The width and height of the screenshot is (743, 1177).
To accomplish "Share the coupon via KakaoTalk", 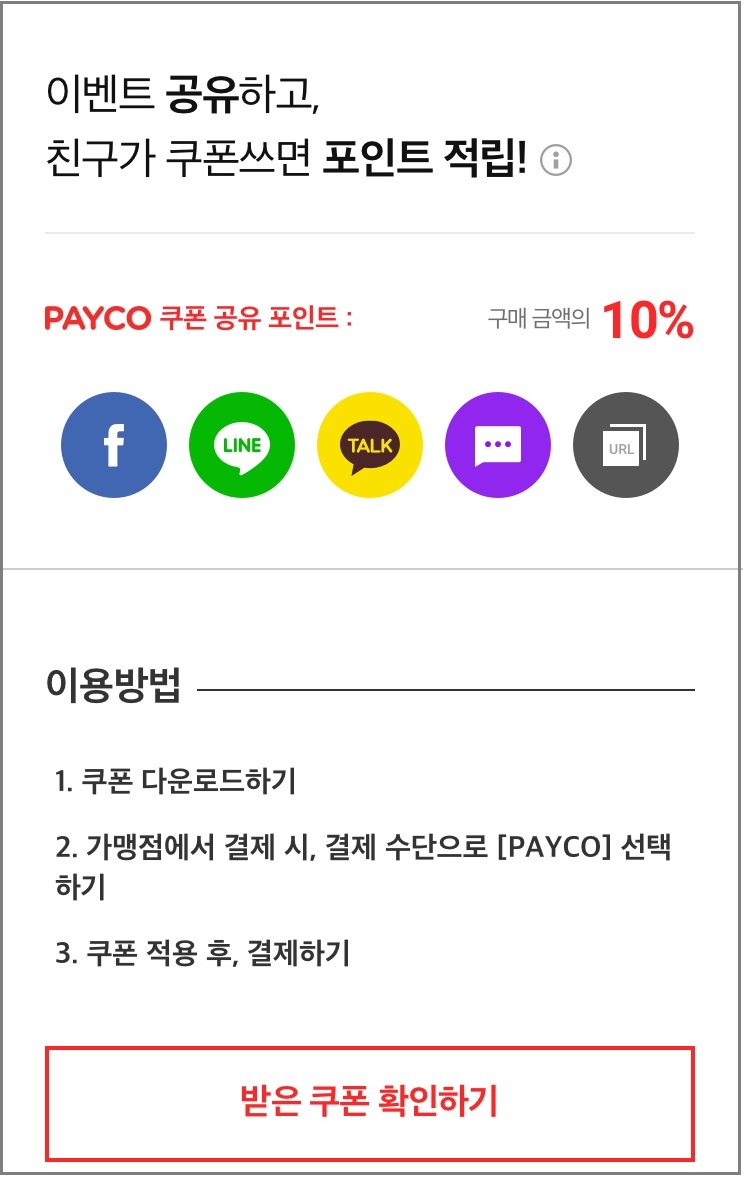I will coord(370,445).
